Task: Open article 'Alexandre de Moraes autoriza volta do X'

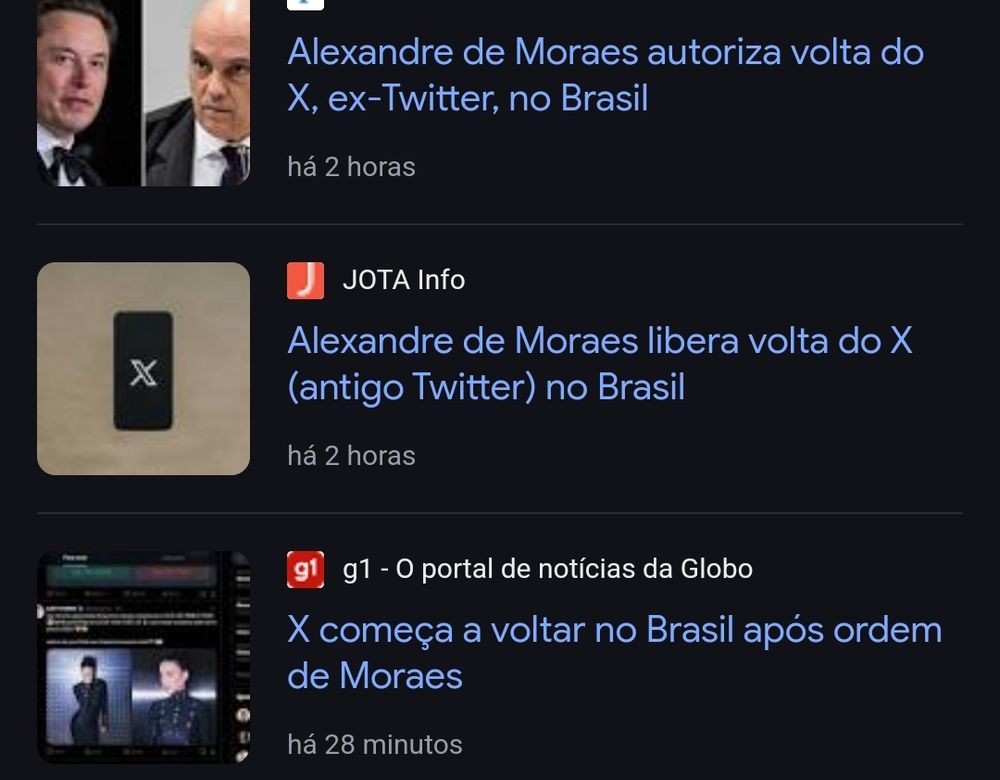Action: (x=605, y=75)
